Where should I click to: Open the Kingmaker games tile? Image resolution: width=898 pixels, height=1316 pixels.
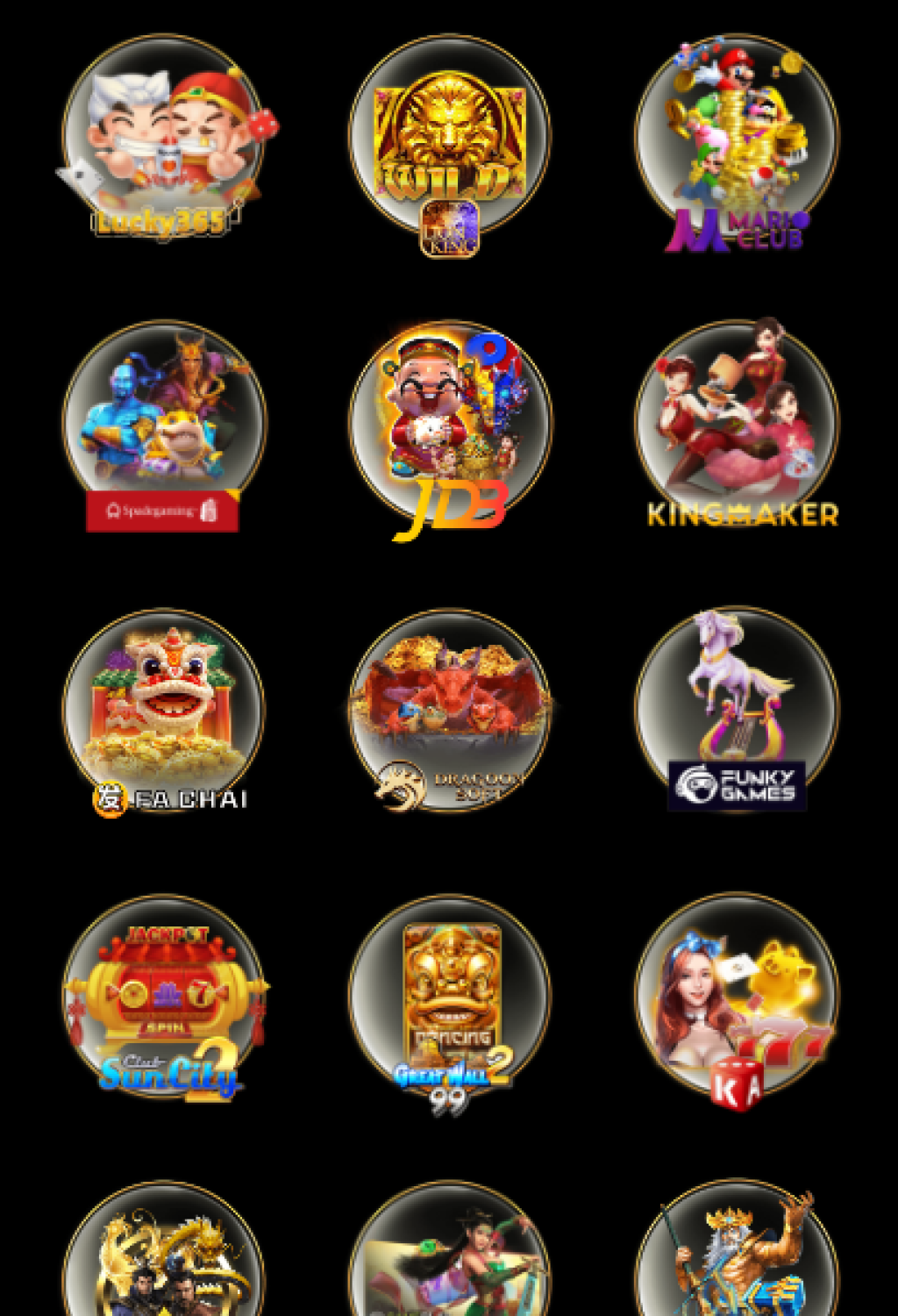coord(737,424)
